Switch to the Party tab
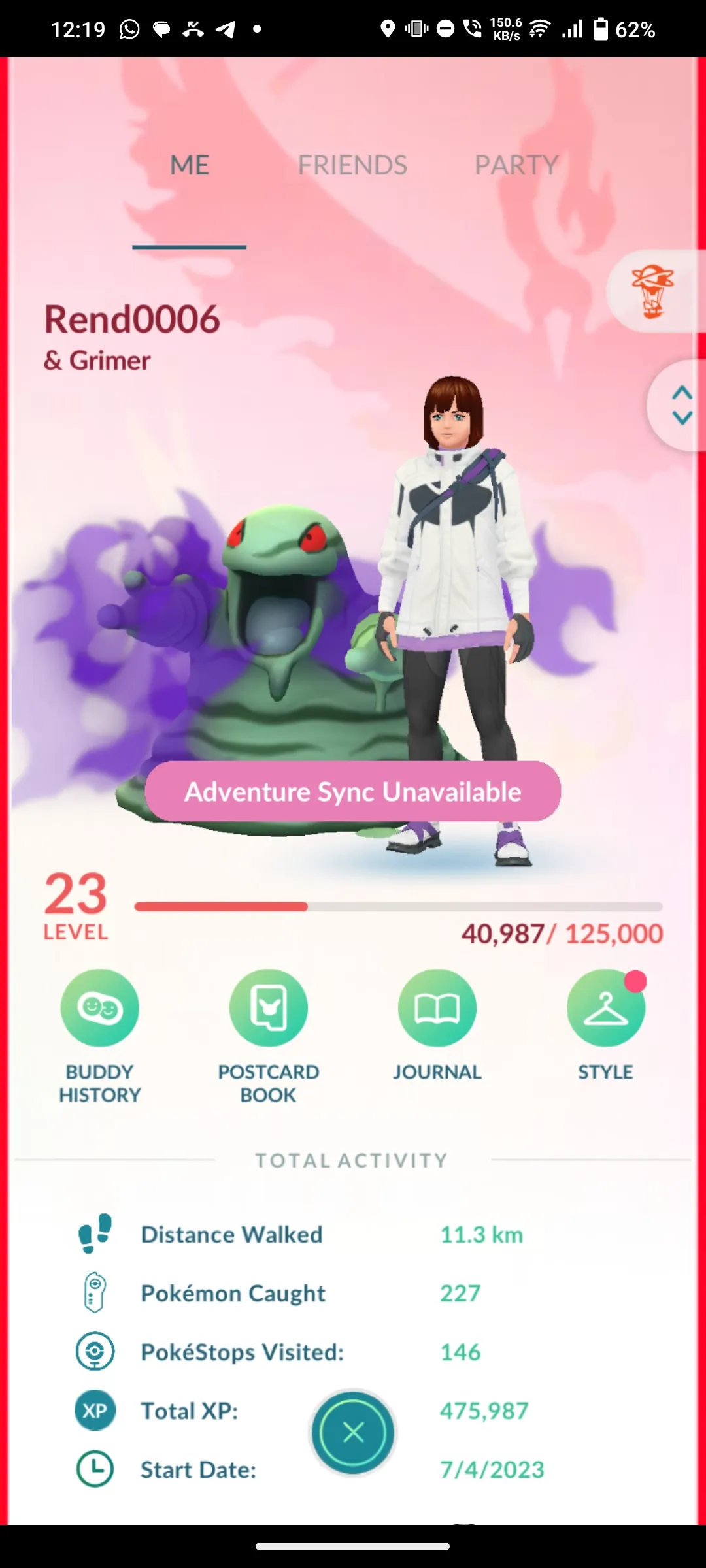 516,165
